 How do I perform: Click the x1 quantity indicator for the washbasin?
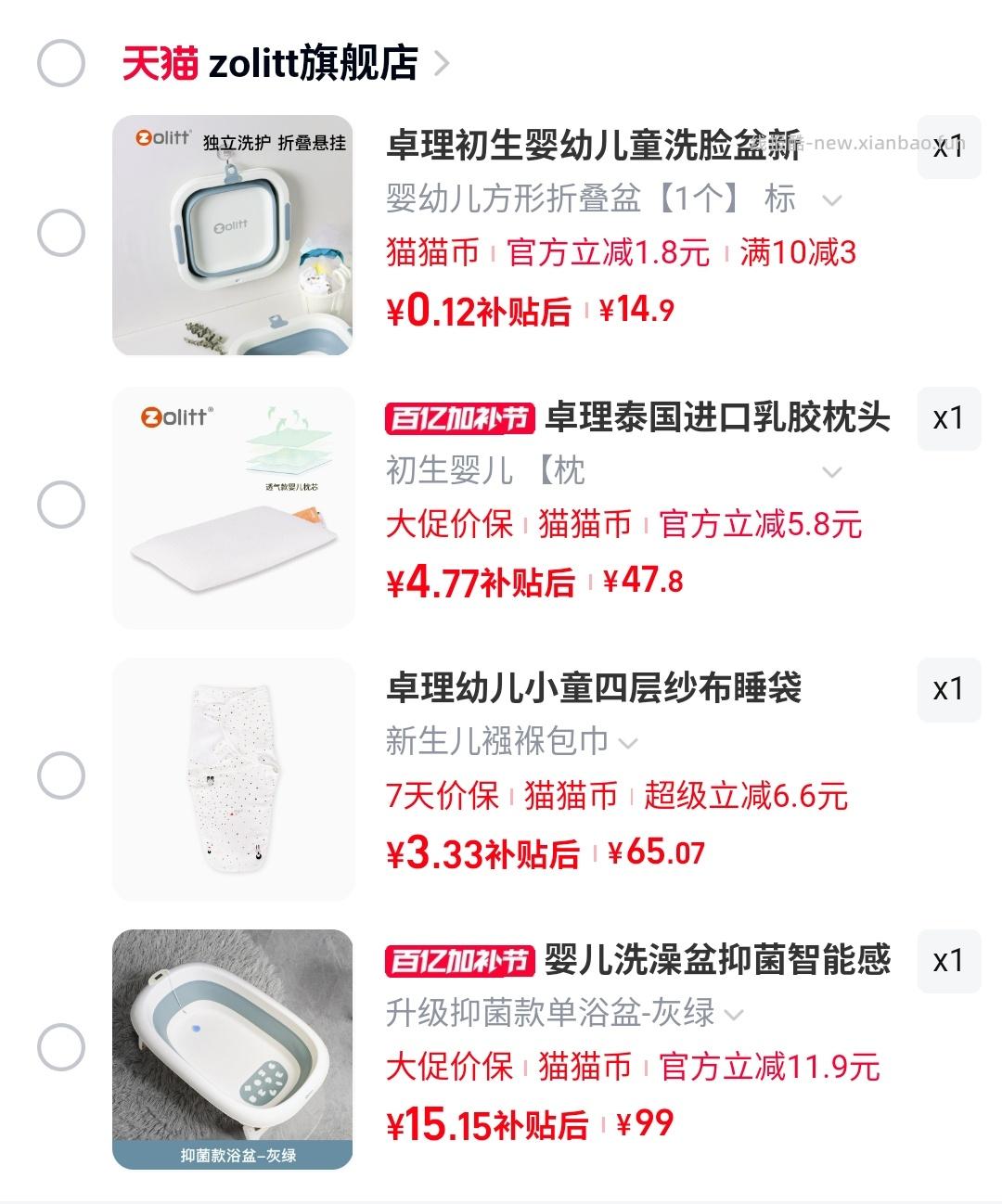(948, 148)
